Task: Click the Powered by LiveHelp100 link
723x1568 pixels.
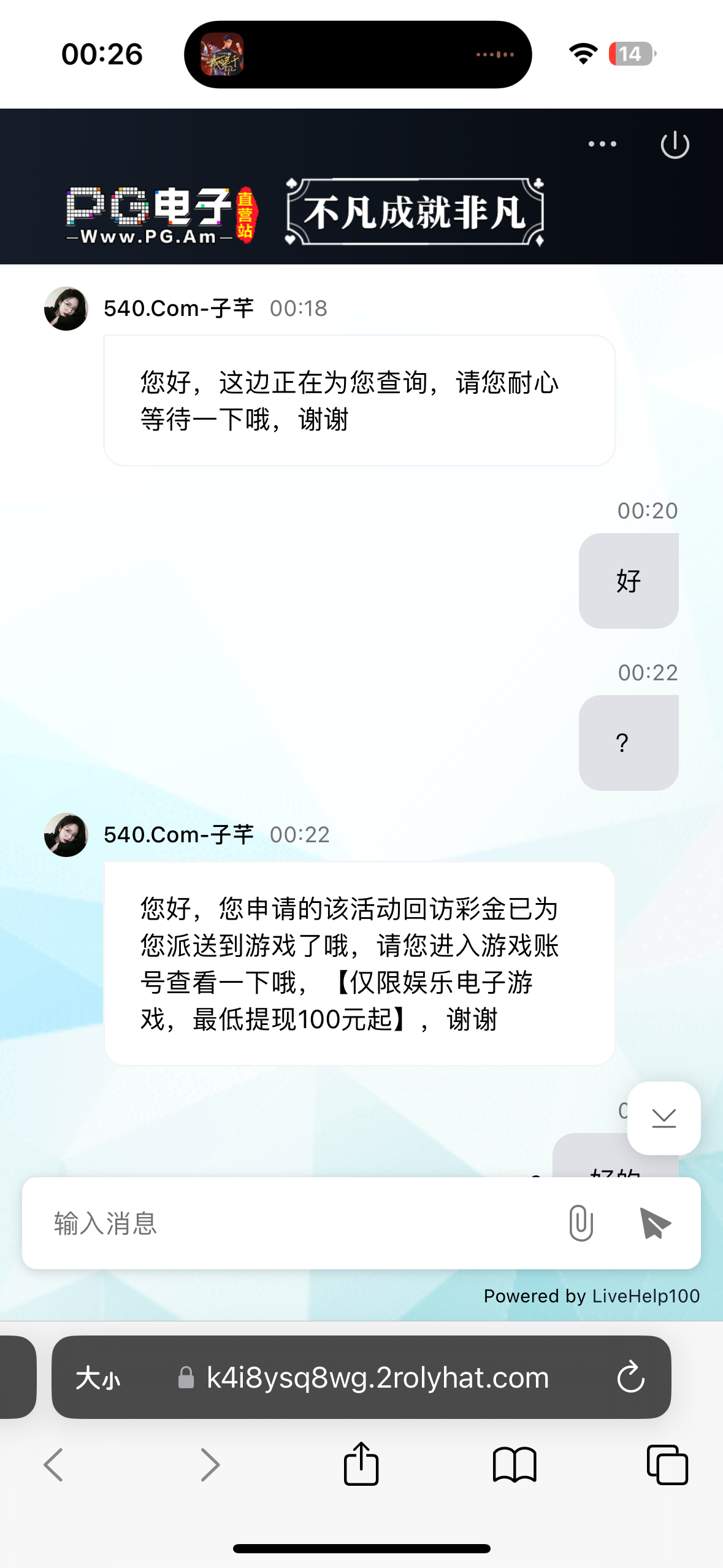Action: click(591, 1296)
